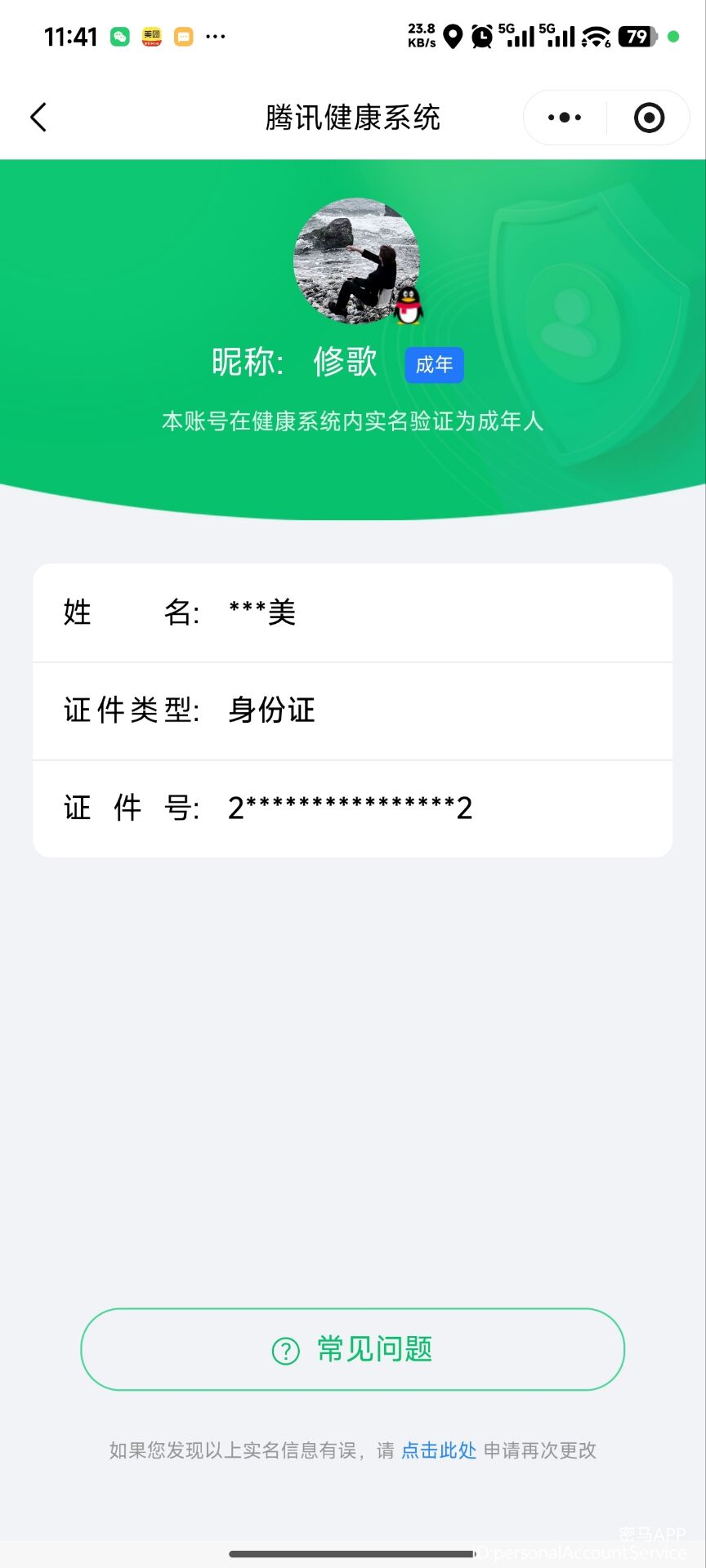Tap the back arrow icon
The image size is (706, 1568).
pos(38,117)
